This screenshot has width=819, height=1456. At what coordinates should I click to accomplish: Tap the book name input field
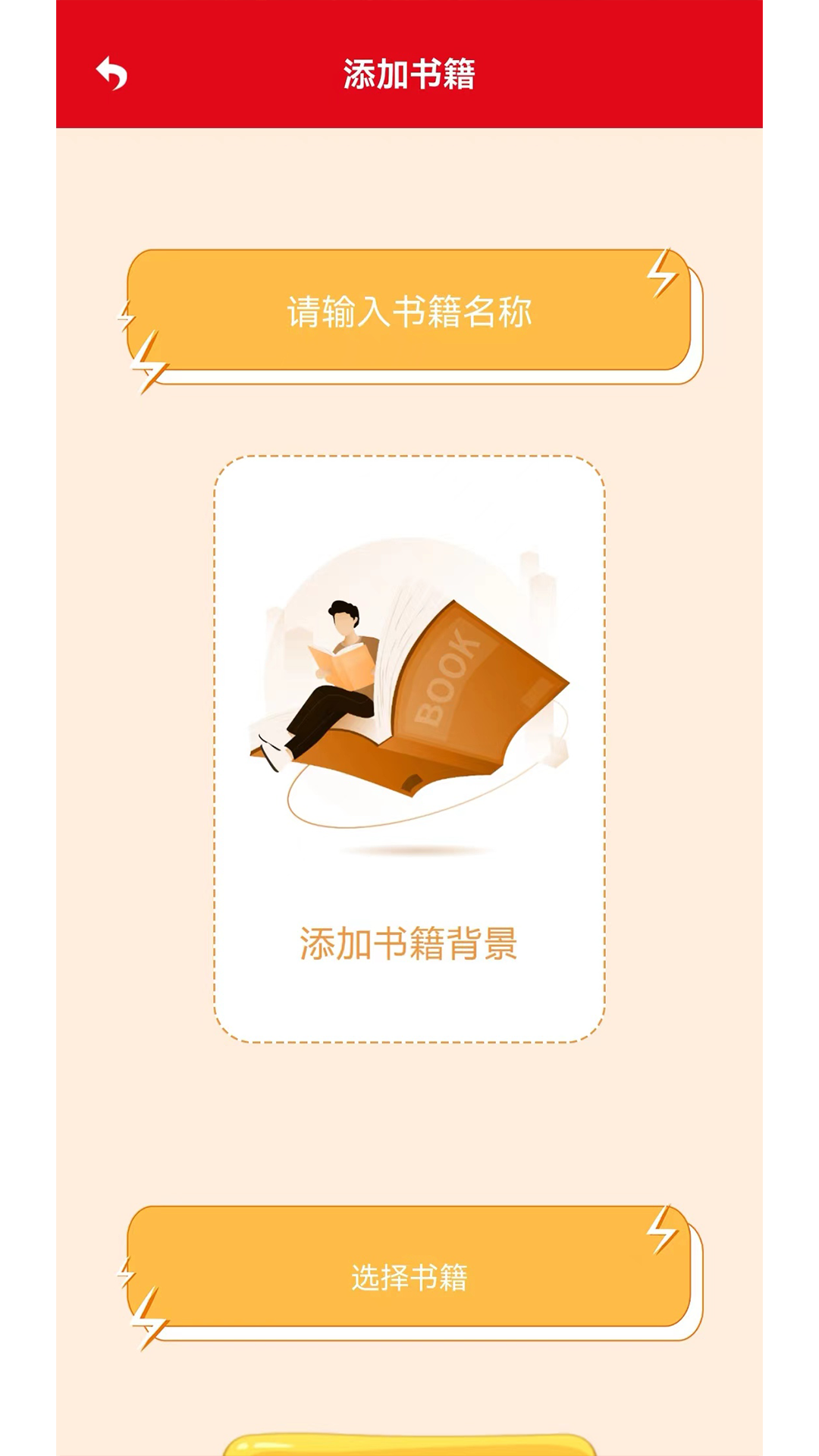pos(409,311)
